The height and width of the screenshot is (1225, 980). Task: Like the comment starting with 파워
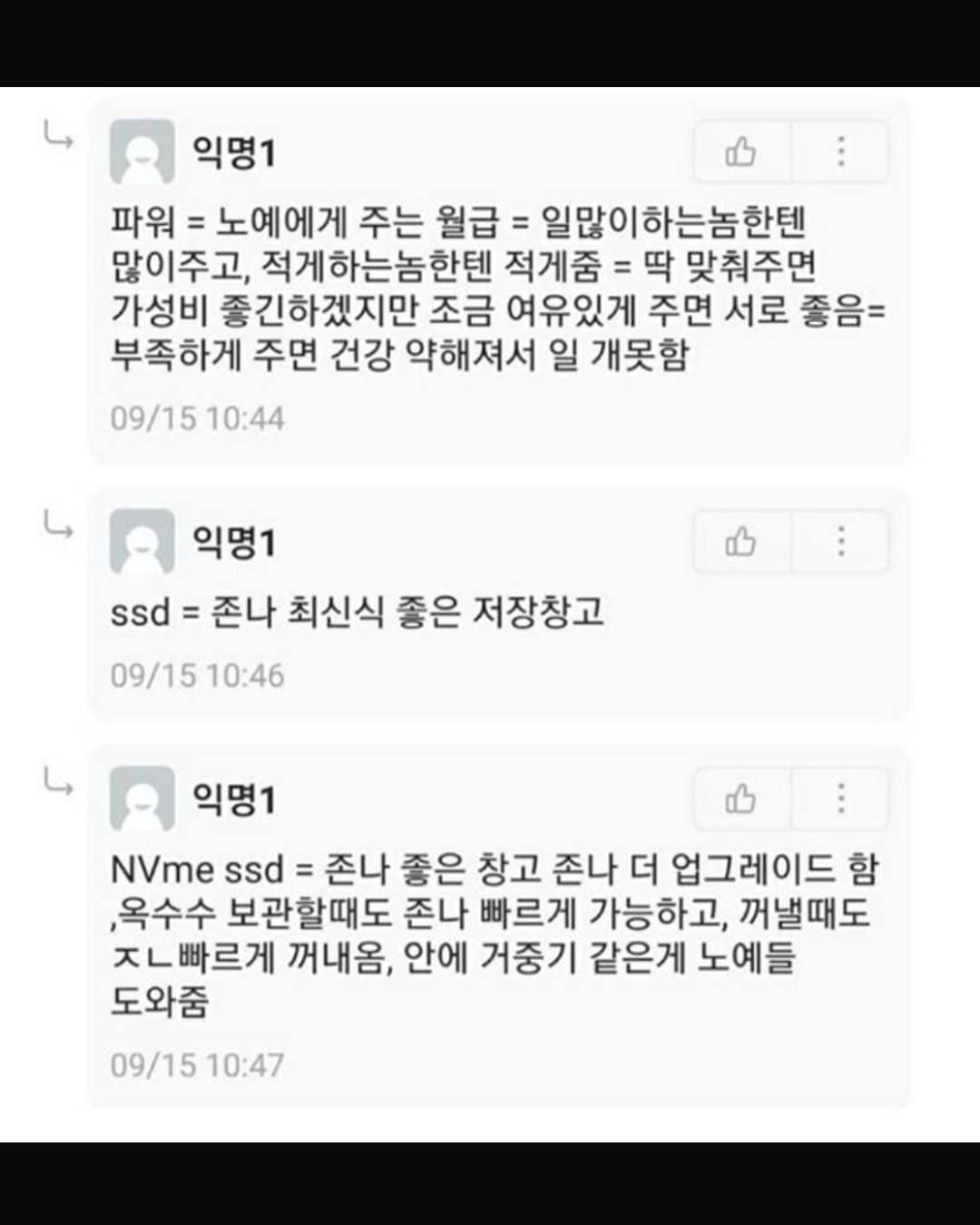click(741, 152)
